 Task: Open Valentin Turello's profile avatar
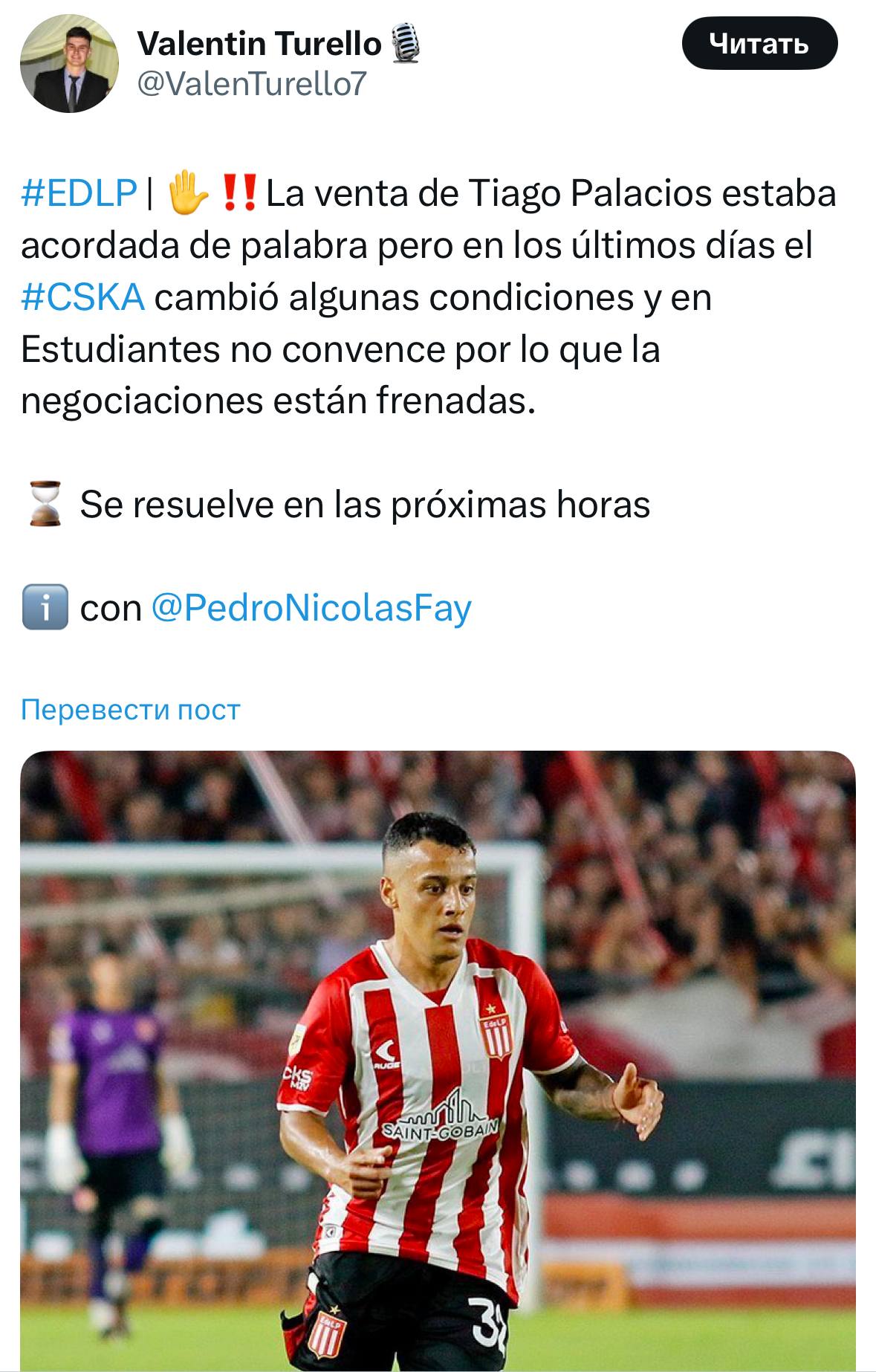(68, 64)
